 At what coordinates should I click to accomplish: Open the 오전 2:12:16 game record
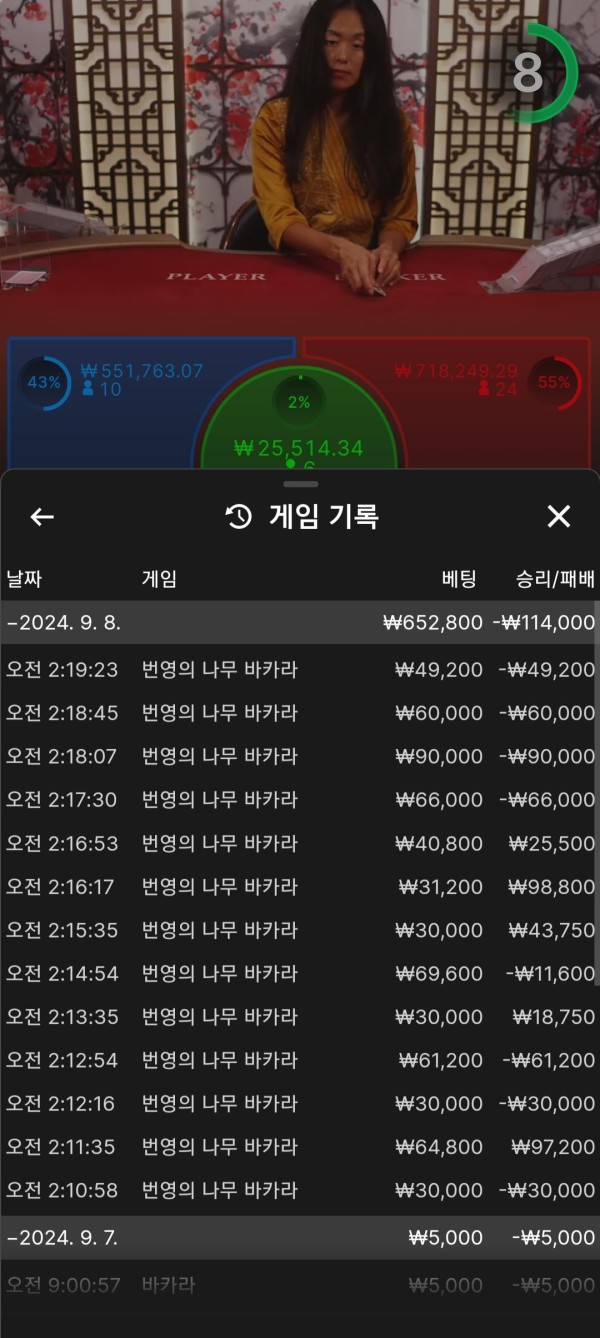300,1104
